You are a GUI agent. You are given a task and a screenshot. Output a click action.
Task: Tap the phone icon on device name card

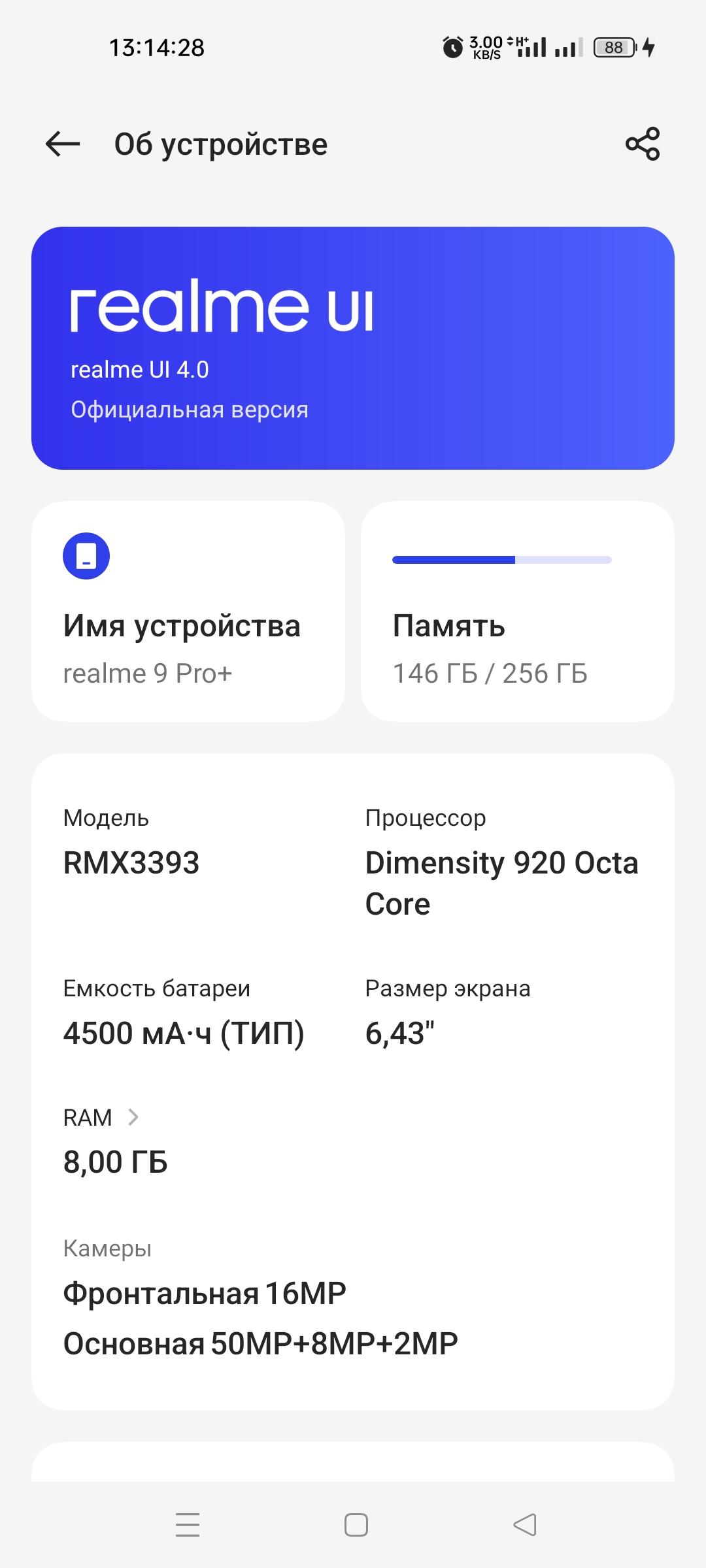click(x=88, y=557)
